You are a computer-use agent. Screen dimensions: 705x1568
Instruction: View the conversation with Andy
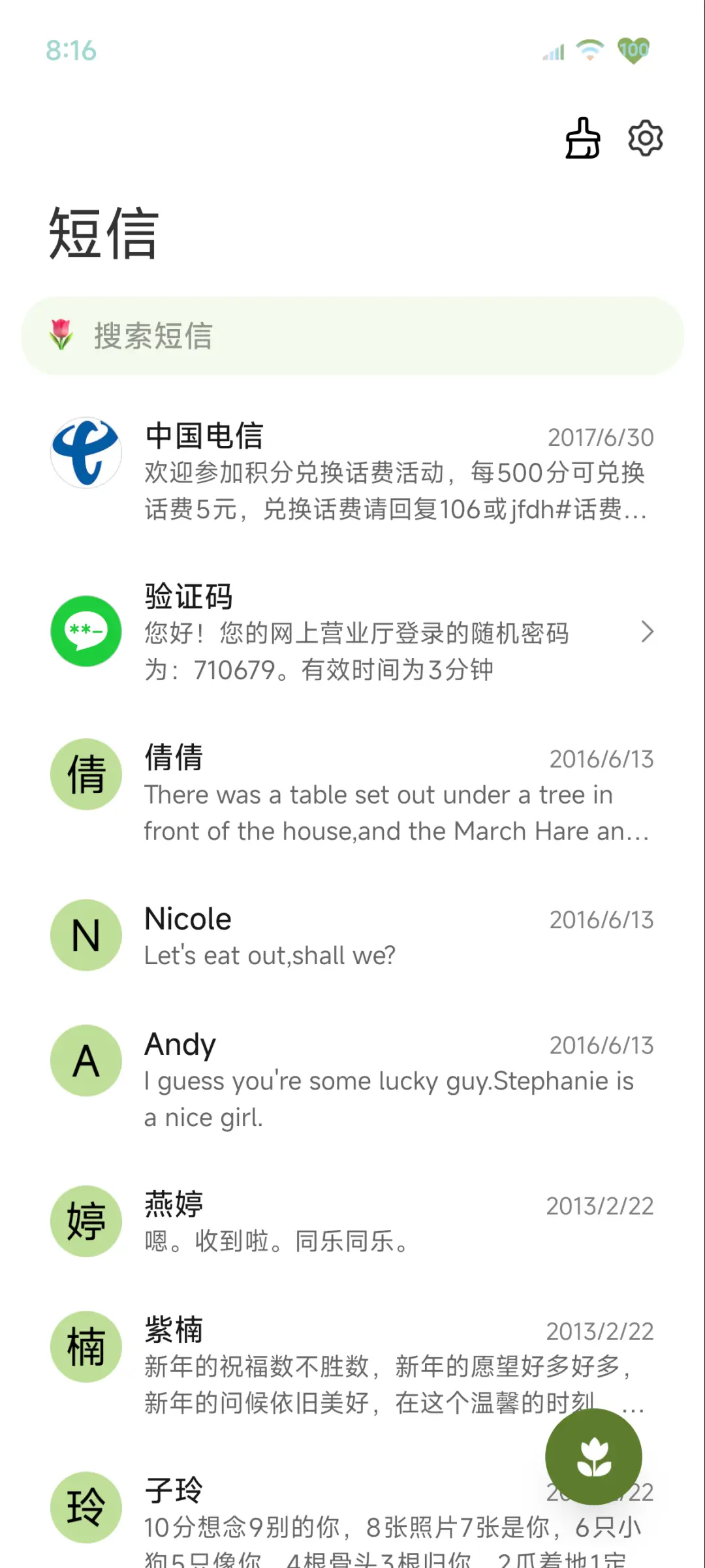[352, 1078]
